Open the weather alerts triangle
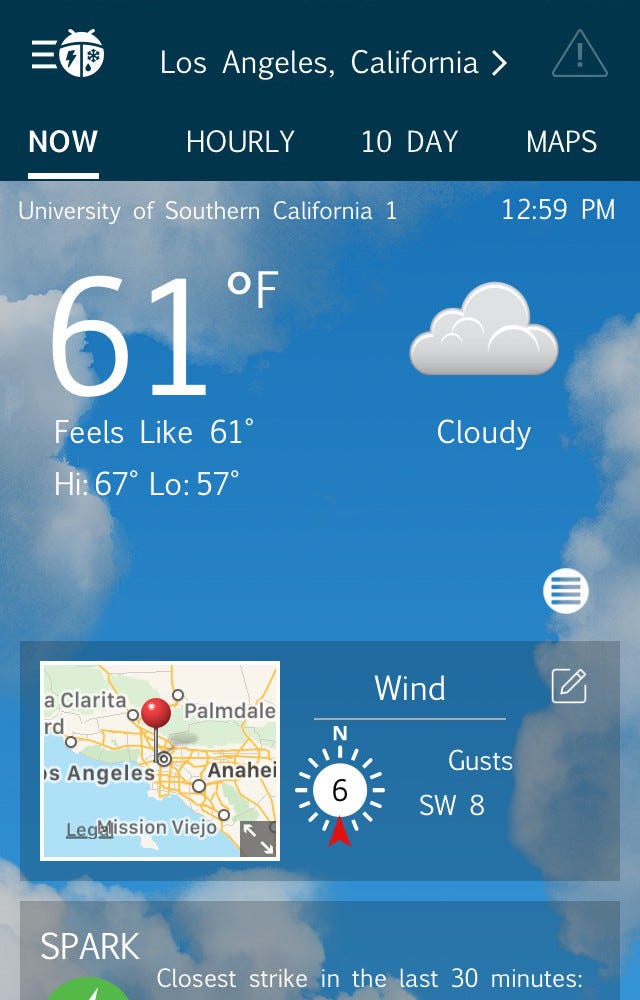 580,54
